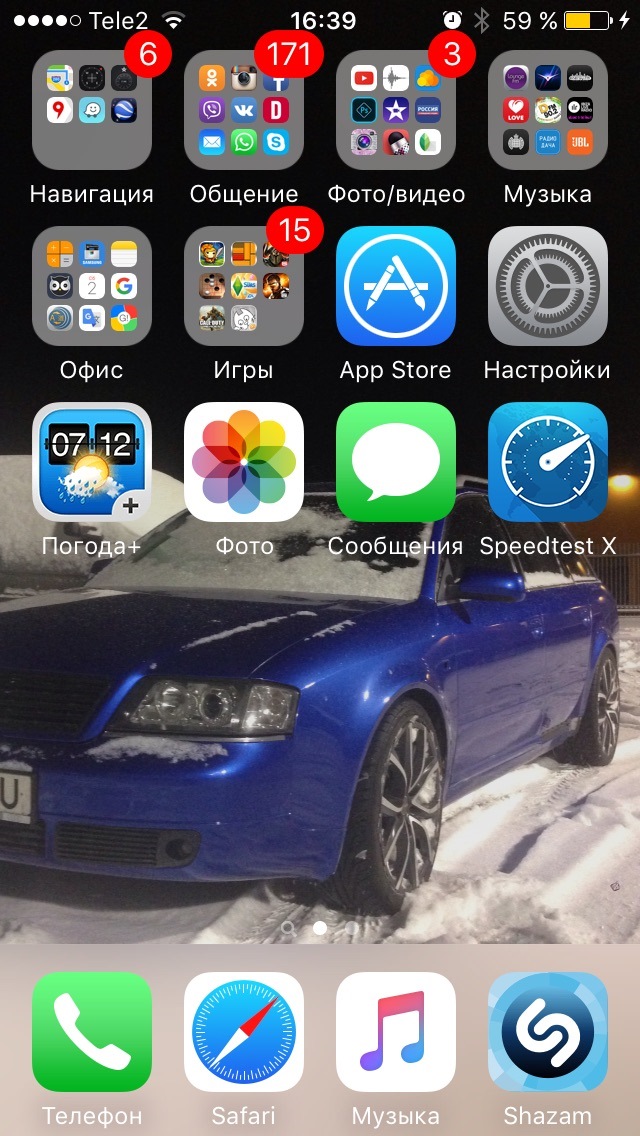Launch Speedtest X
The width and height of the screenshot is (640, 1136).
548,462
